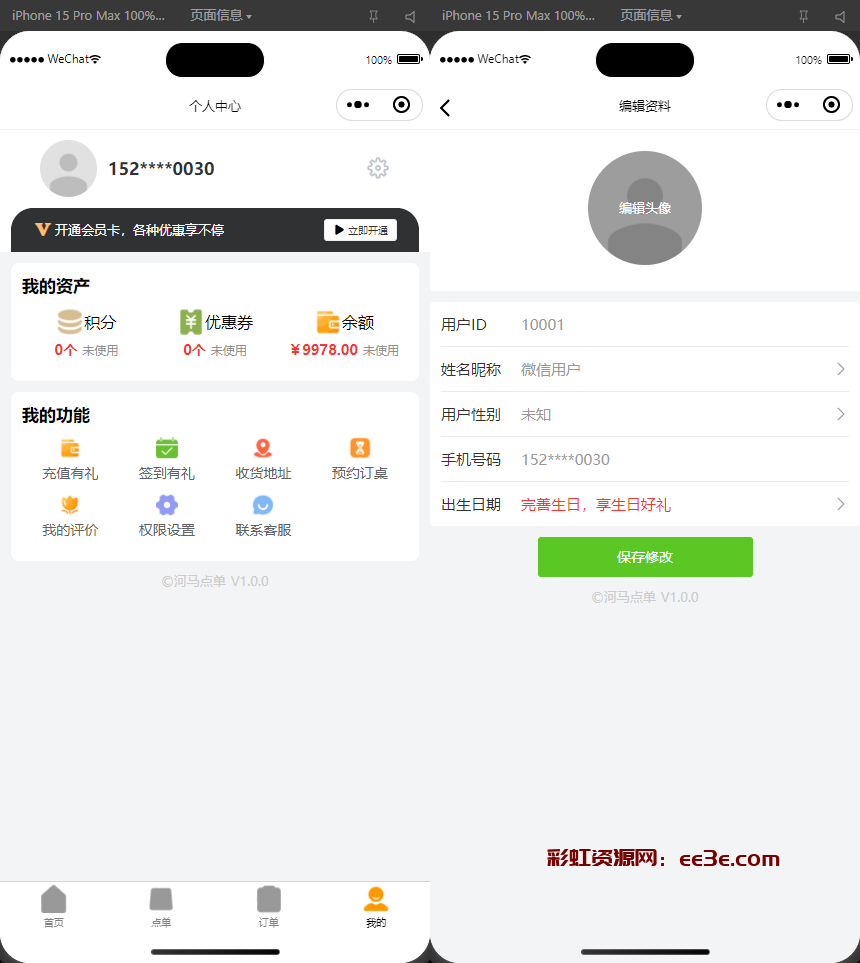The image size is (860, 963).
Task: Go back from the 编辑资料 page
Action: [445, 107]
